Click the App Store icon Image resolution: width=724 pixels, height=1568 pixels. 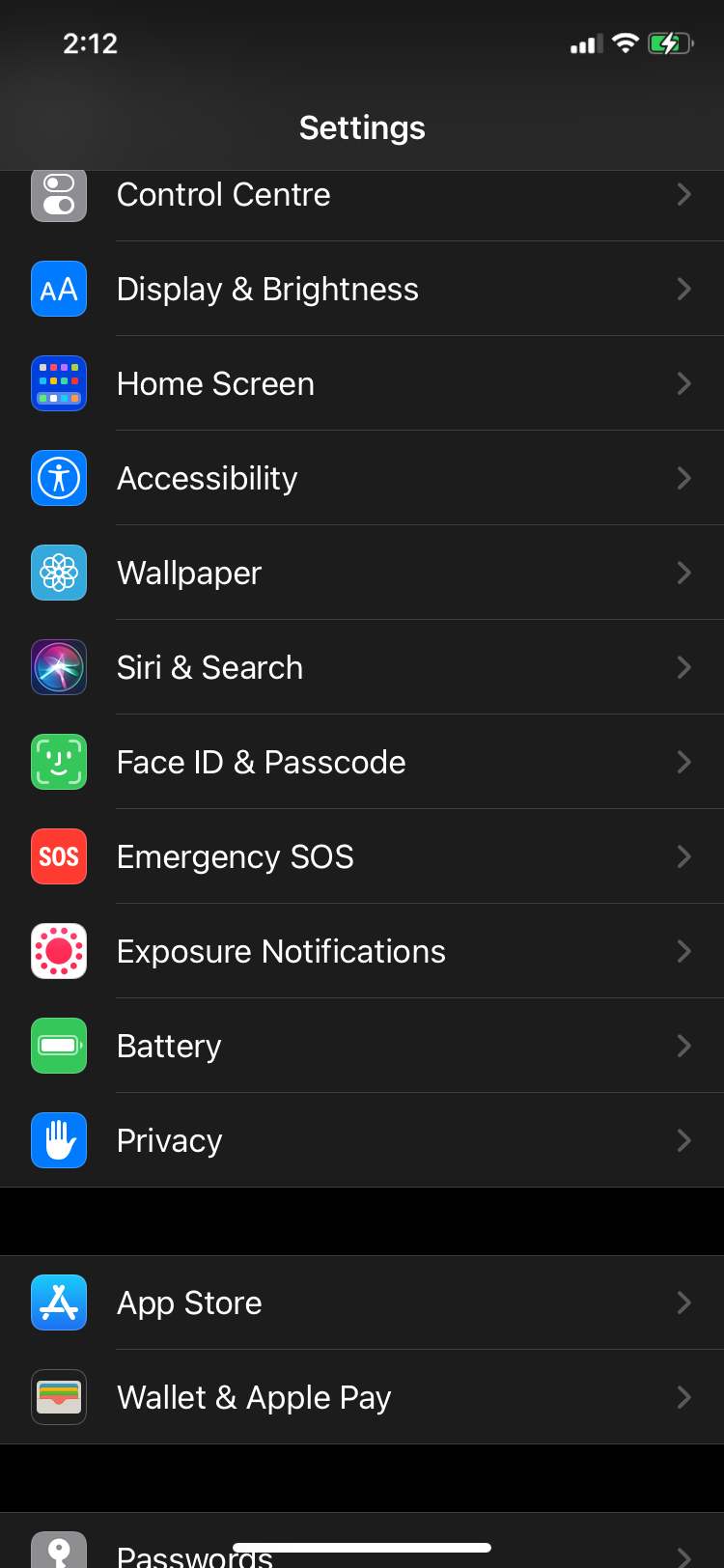click(x=59, y=1302)
